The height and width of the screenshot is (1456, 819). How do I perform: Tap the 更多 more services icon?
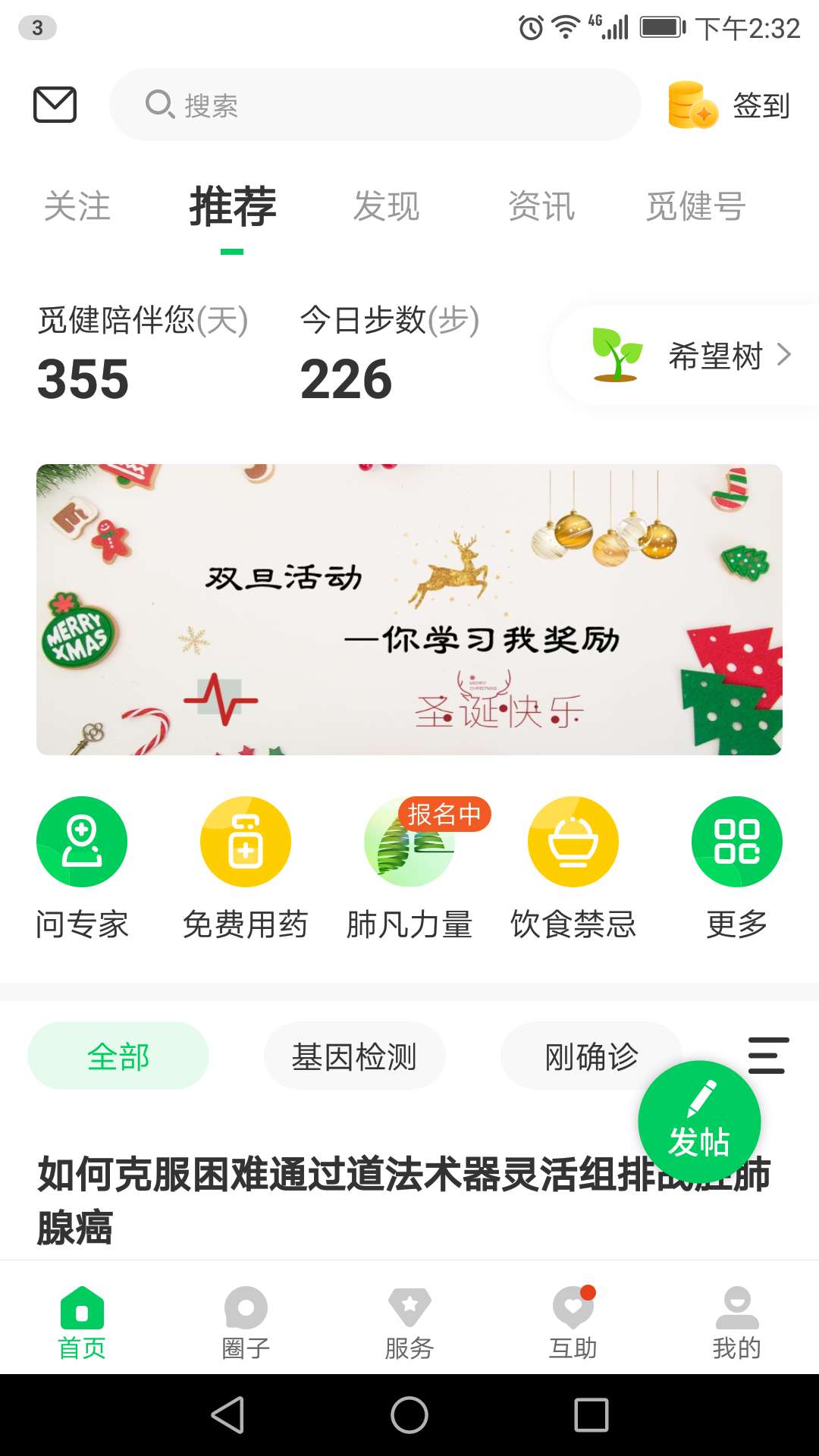tap(736, 842)
